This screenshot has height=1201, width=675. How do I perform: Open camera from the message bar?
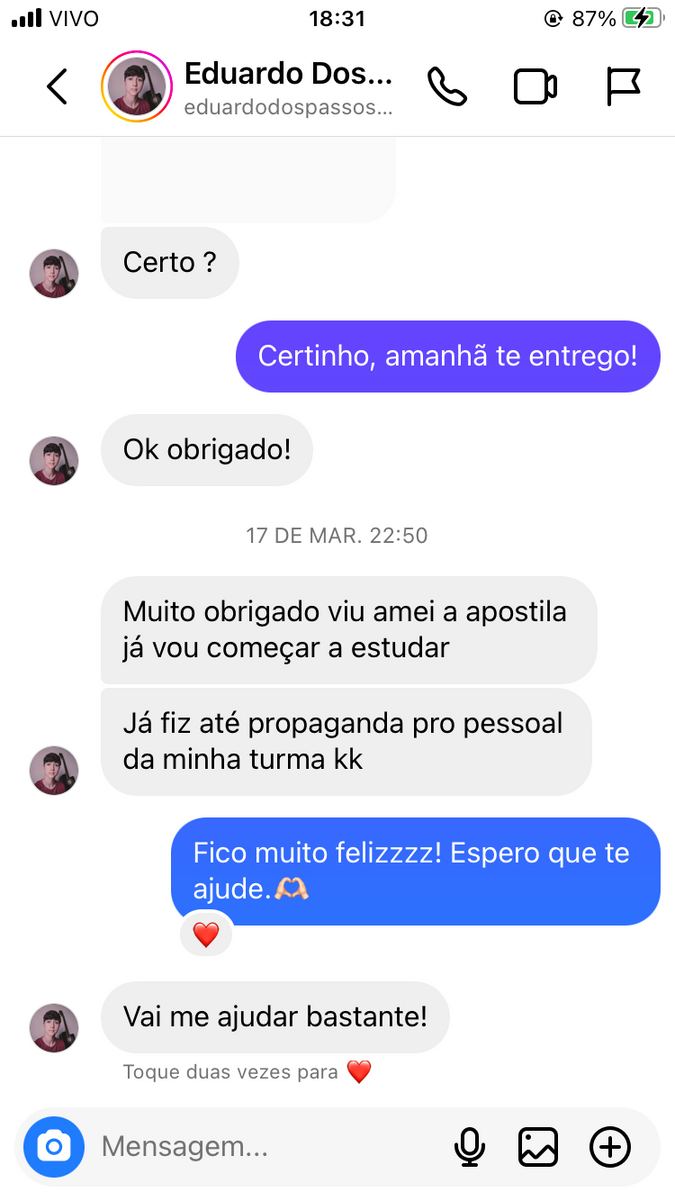[54, 1146]
